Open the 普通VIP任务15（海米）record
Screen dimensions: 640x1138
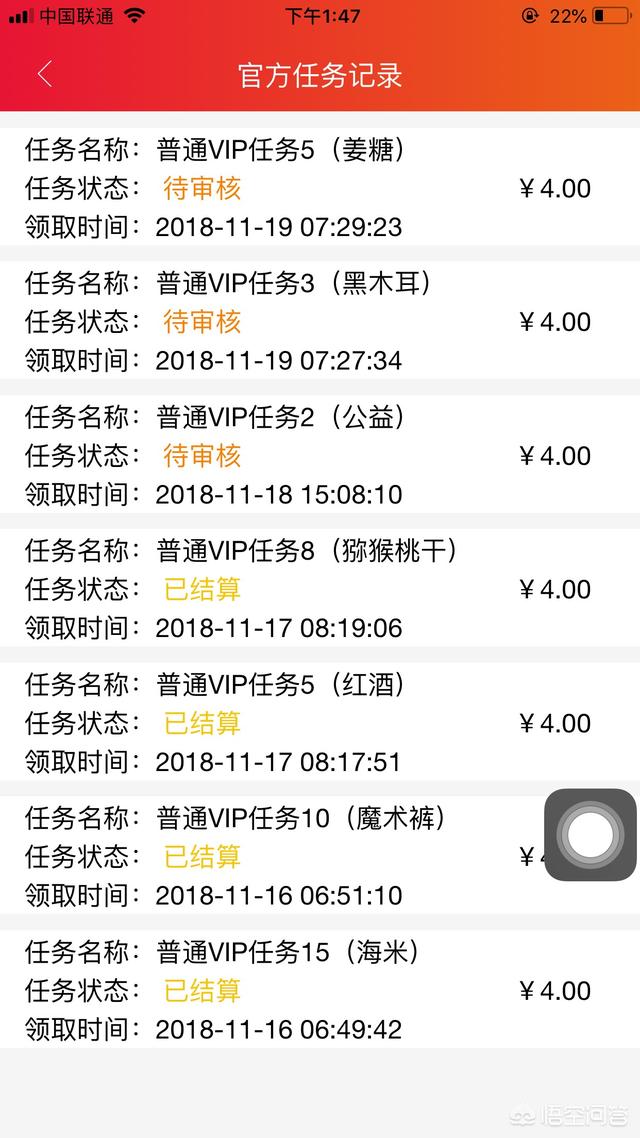320,989
